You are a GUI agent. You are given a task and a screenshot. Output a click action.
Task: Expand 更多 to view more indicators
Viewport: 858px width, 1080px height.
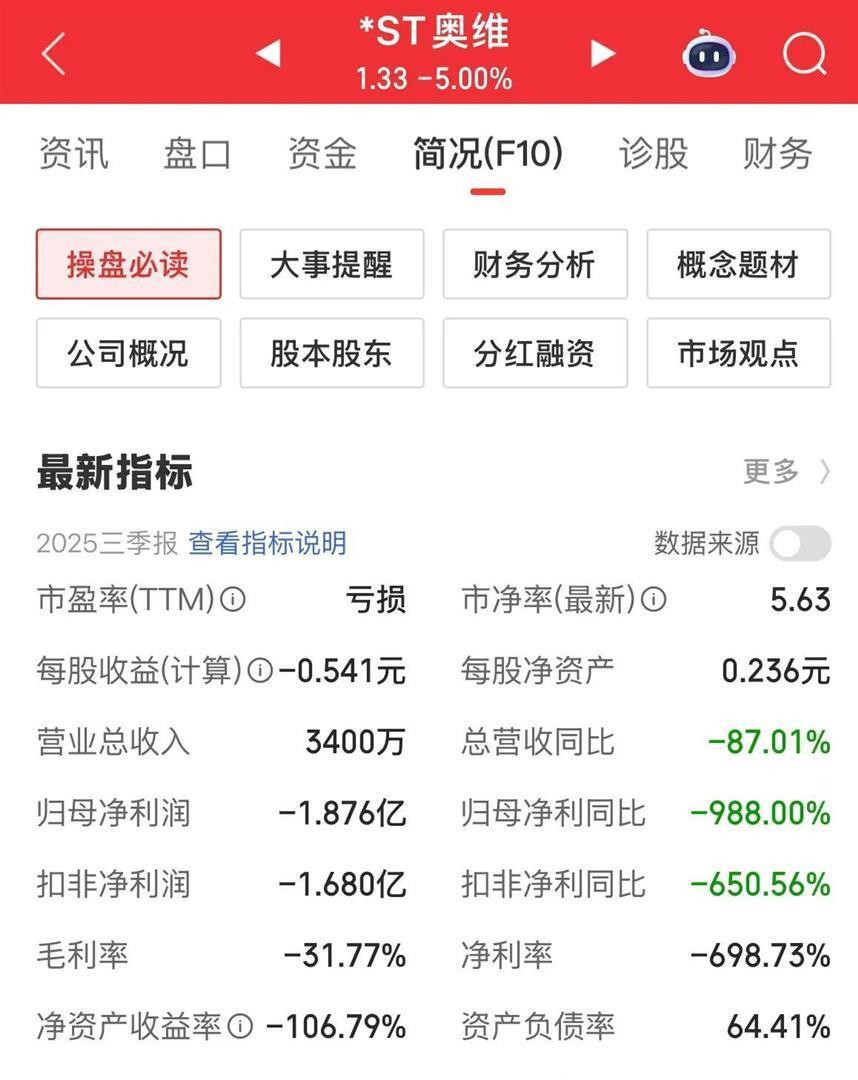click(779, 472)
